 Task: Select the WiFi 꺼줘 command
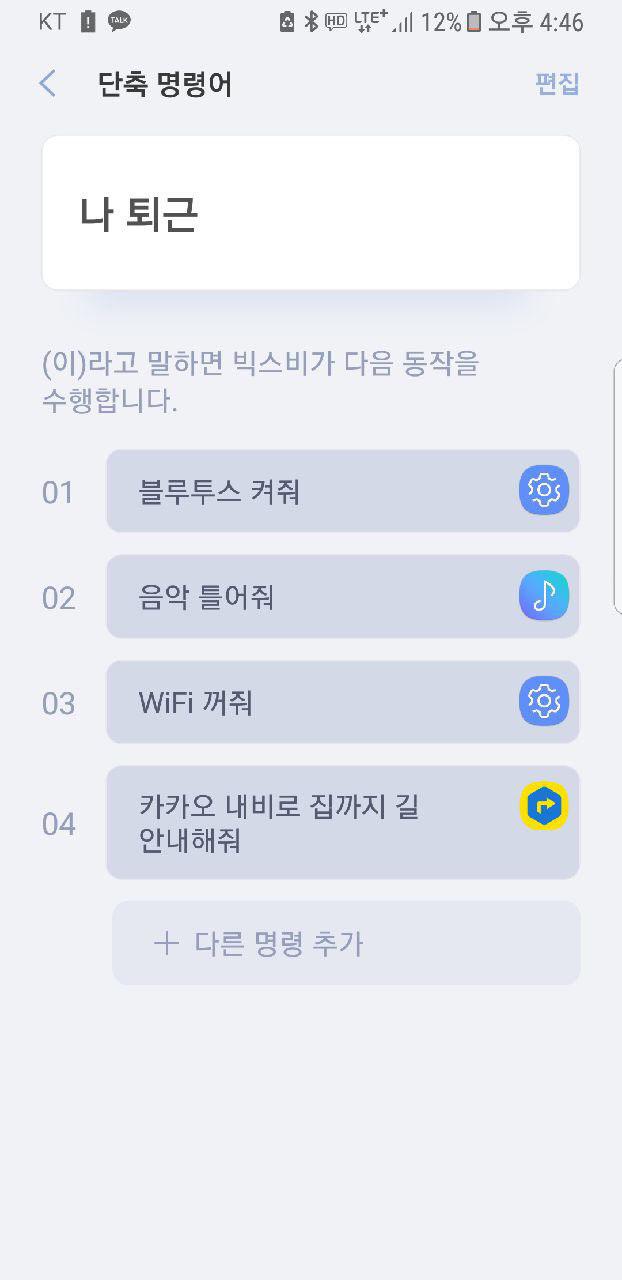(x=342, y=702)
